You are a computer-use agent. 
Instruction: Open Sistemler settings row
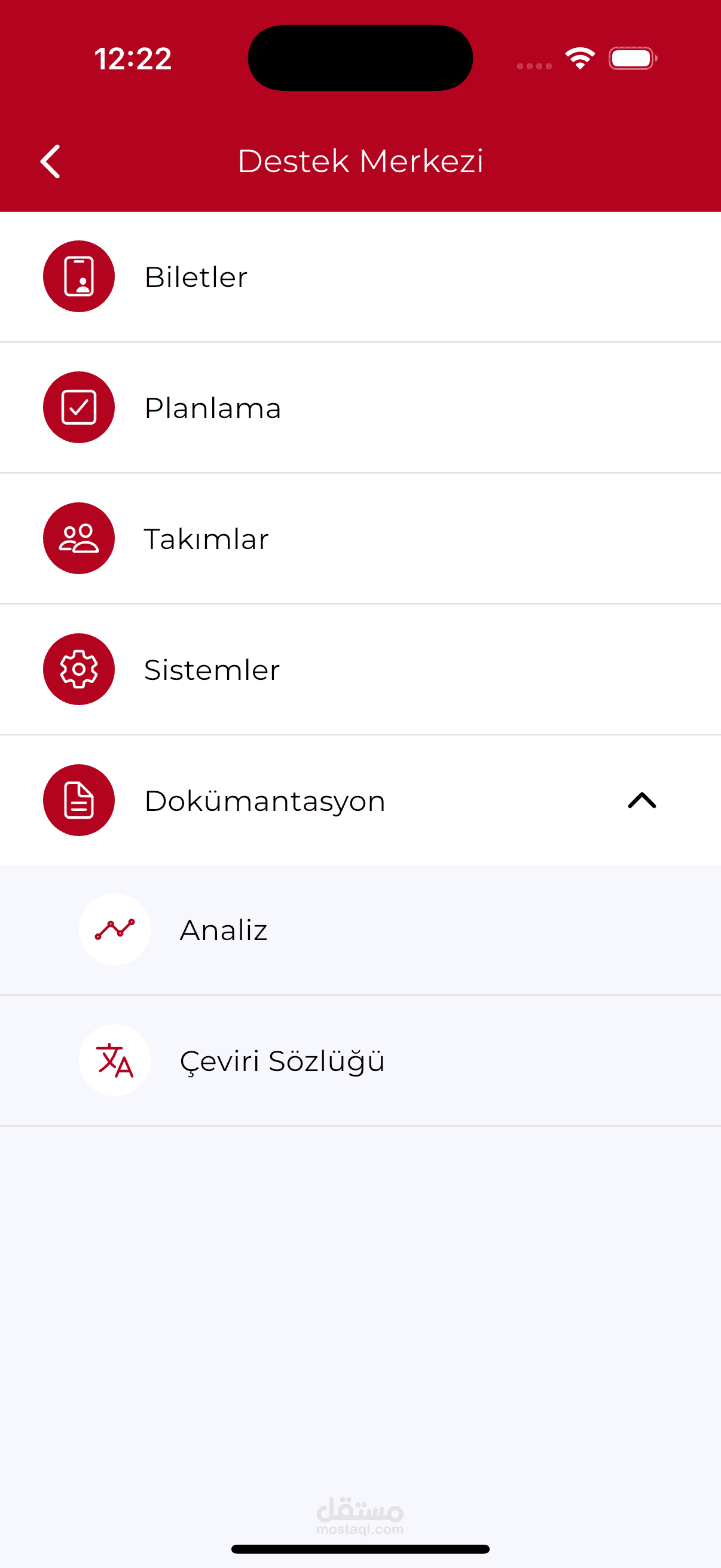[360, 669]
